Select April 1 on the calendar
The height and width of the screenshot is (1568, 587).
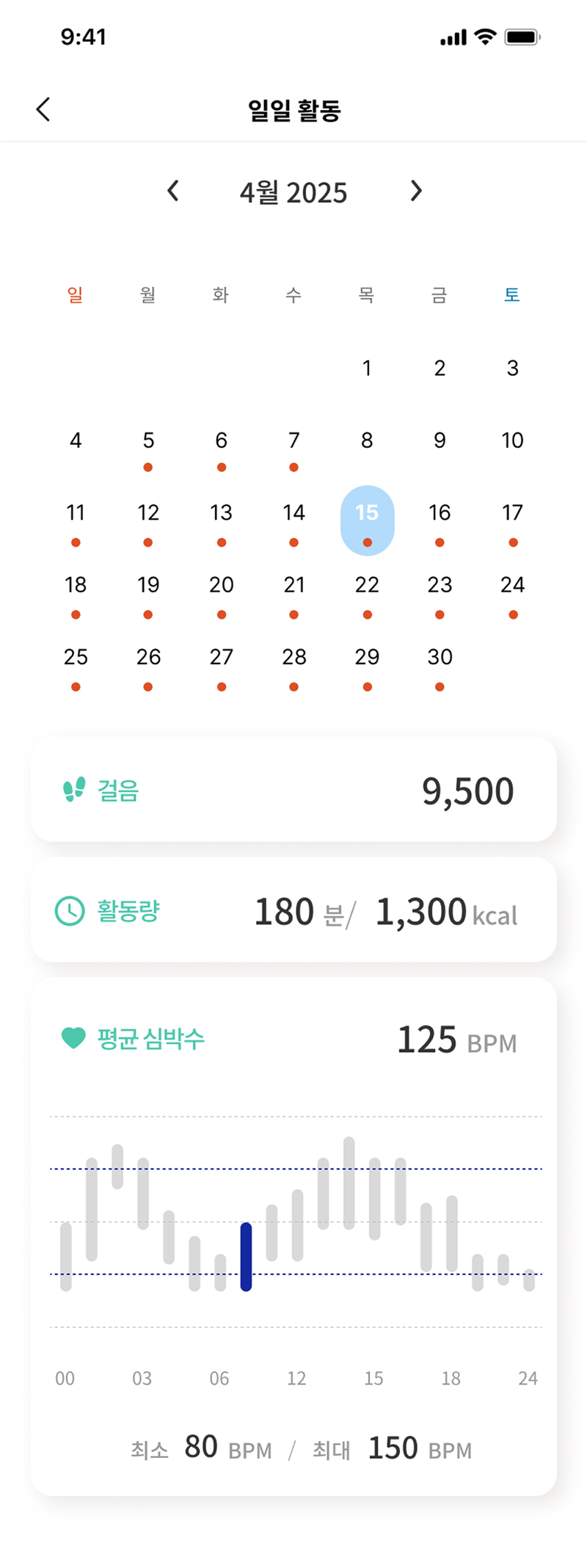367,368
